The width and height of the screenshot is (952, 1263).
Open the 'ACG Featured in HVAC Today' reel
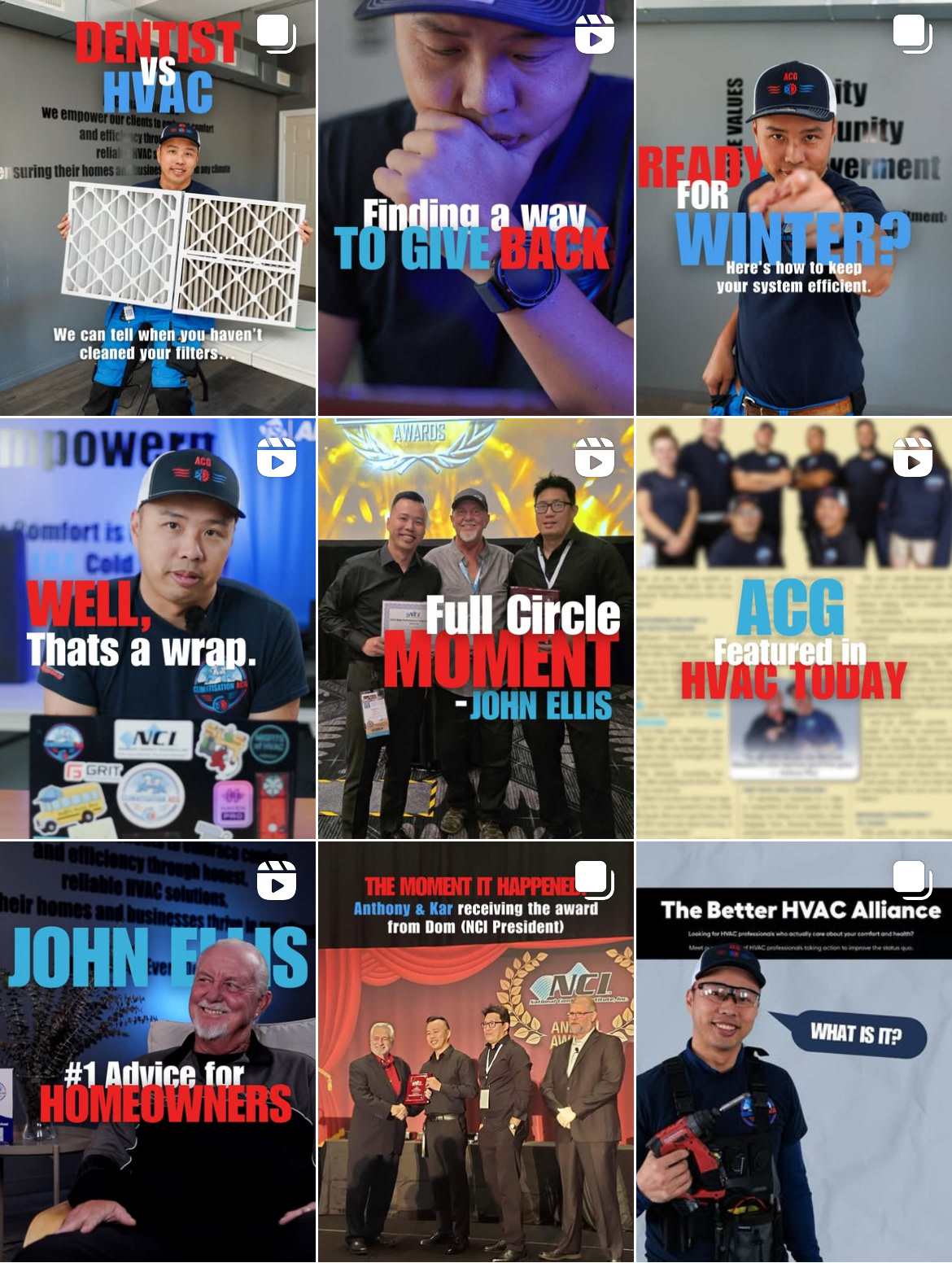point(793,628)
